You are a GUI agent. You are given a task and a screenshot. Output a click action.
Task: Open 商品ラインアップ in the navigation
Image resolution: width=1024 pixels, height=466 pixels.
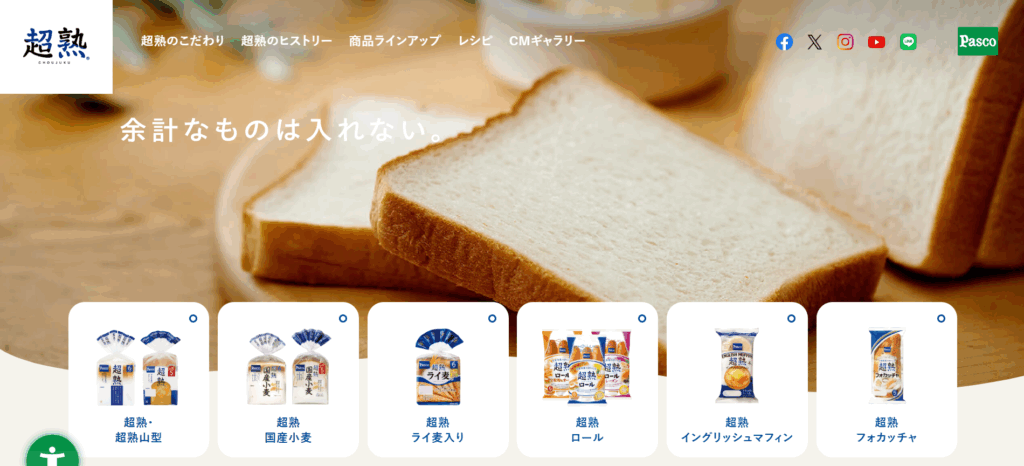394,41
